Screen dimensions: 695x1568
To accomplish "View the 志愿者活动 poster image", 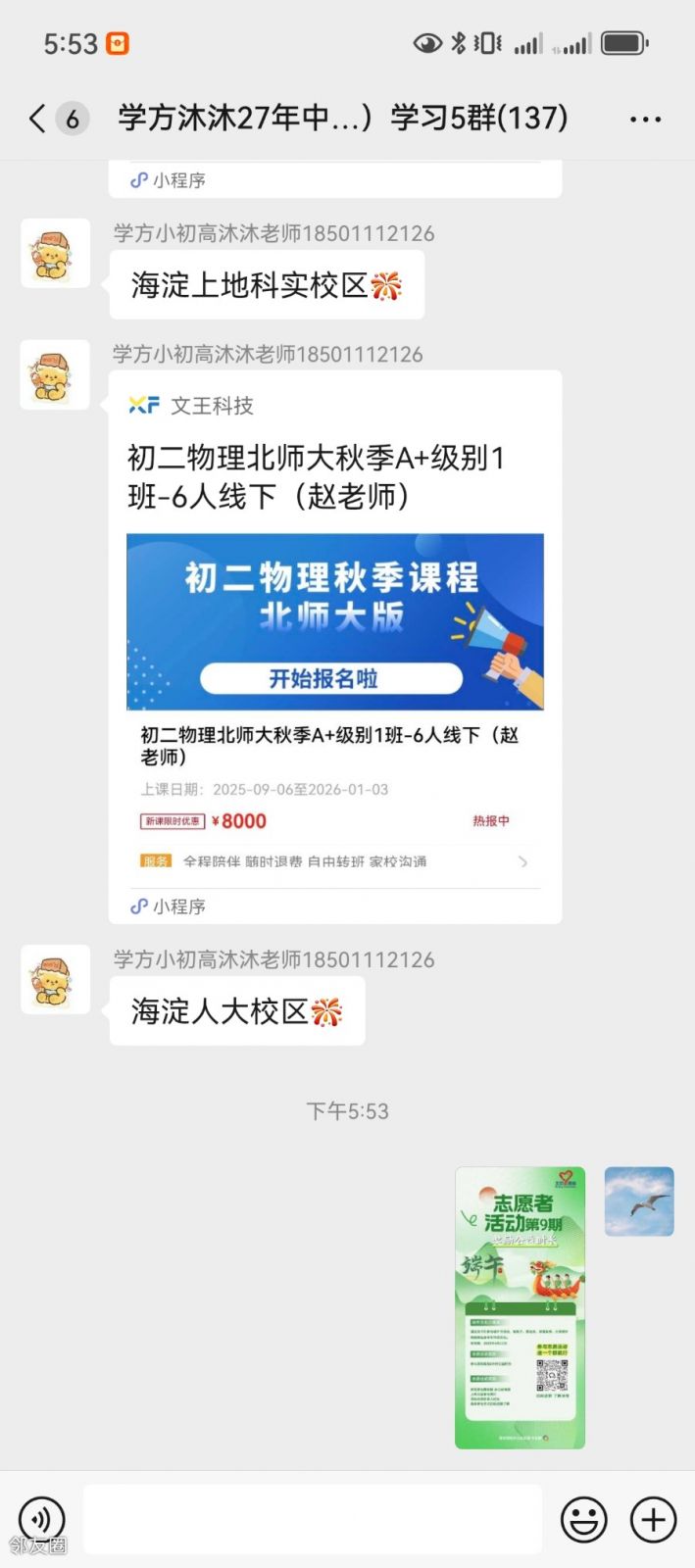I will point(520,1307).
